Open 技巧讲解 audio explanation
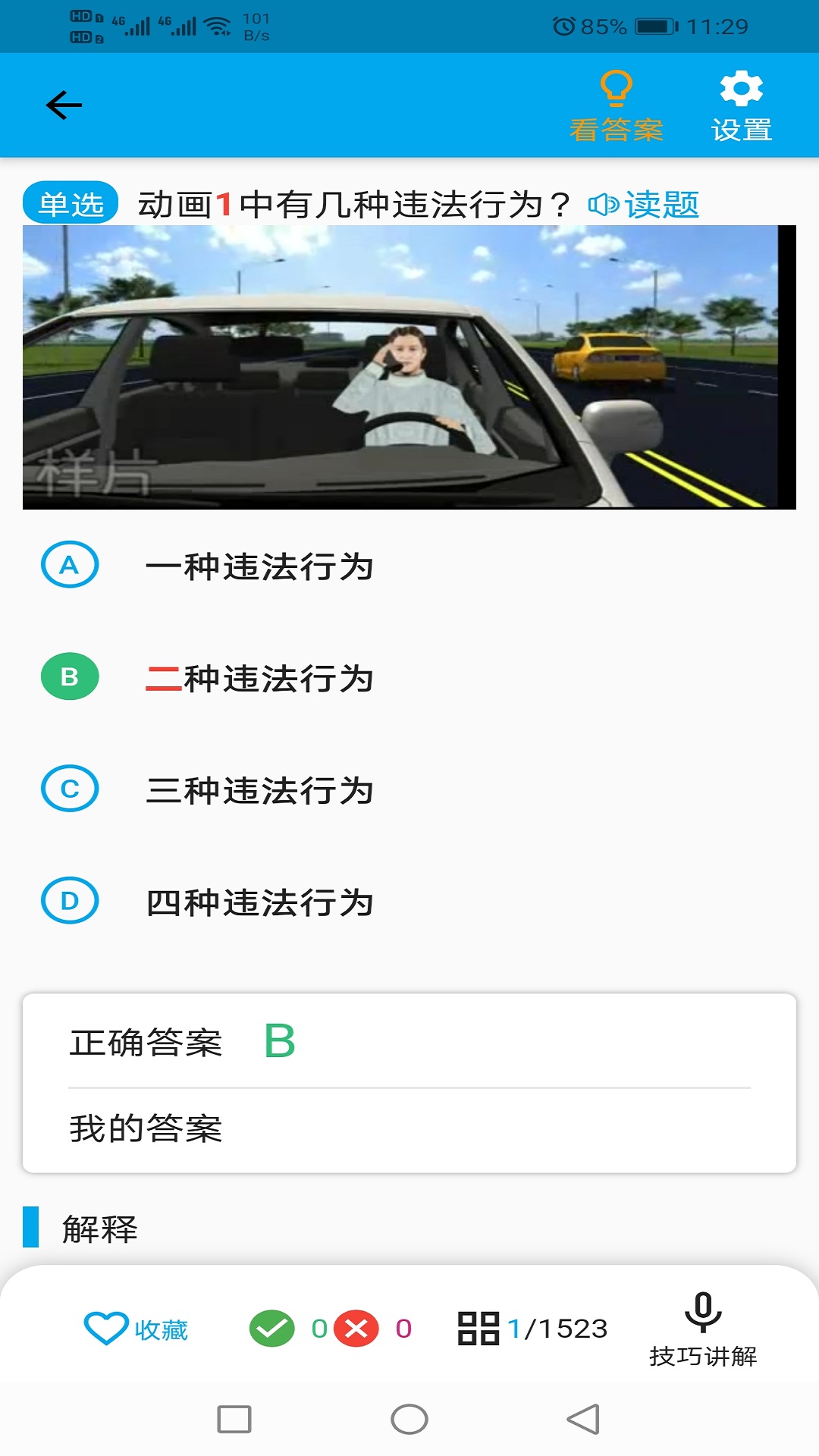The image size is (819, 1456). tap(703, 1329)
